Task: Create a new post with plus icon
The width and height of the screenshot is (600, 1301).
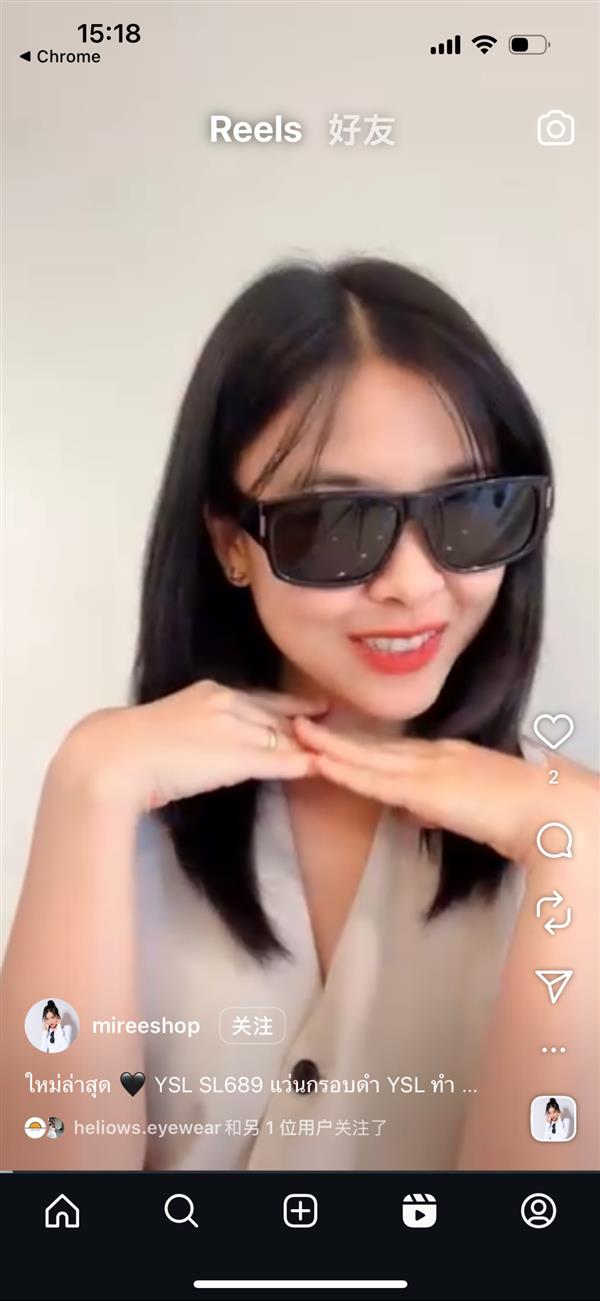Action: click(x=300, y=1211)
